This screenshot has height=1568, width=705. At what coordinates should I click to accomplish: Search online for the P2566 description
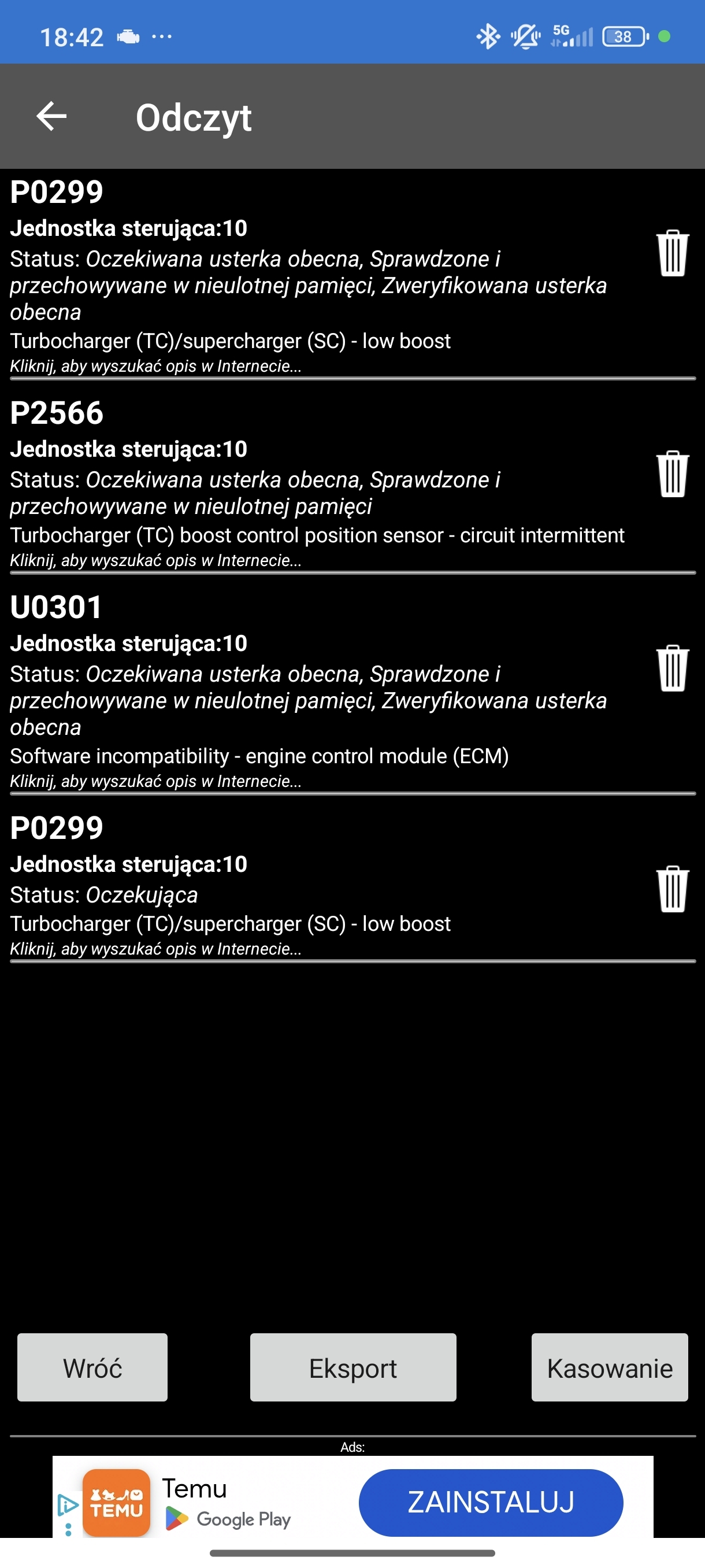point(155,561)
